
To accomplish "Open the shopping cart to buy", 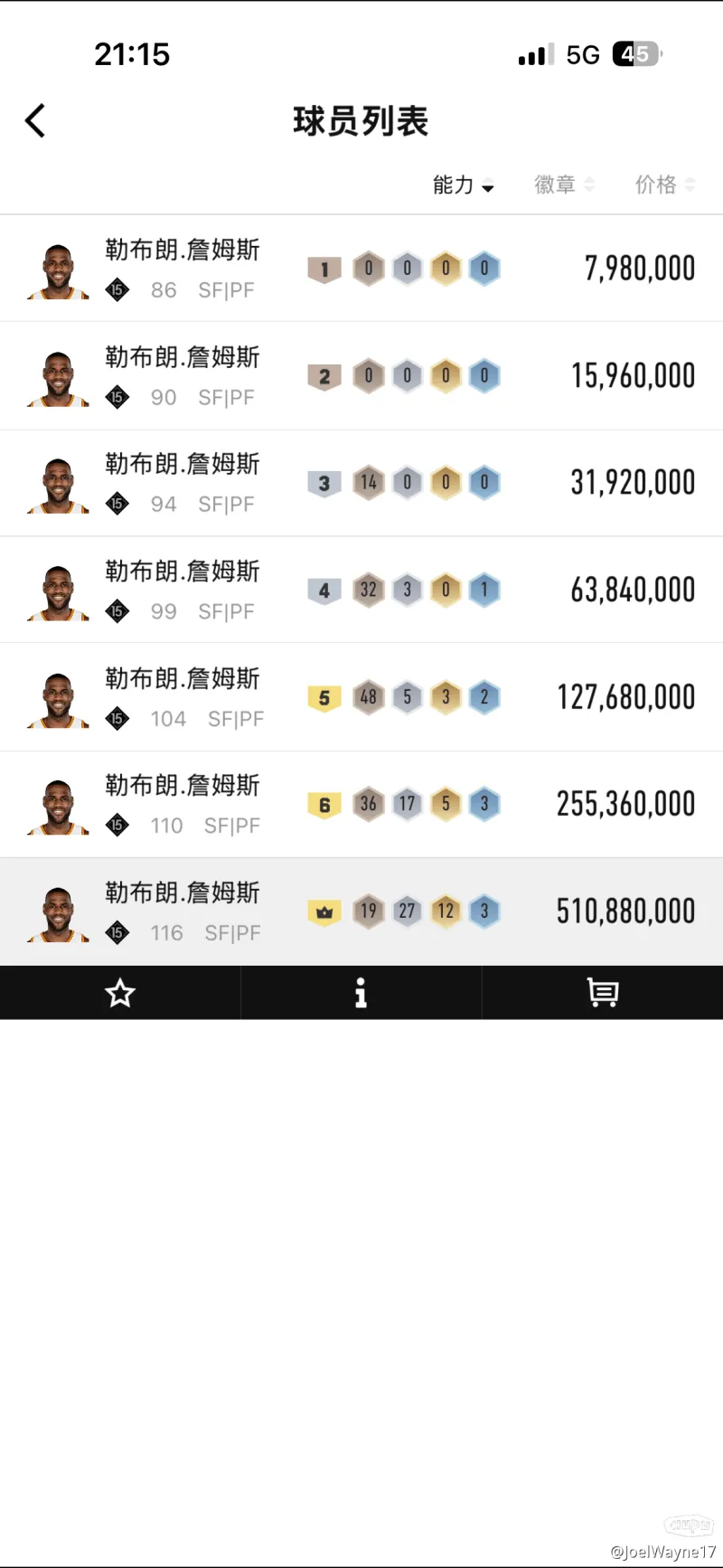I will [602, 993].
